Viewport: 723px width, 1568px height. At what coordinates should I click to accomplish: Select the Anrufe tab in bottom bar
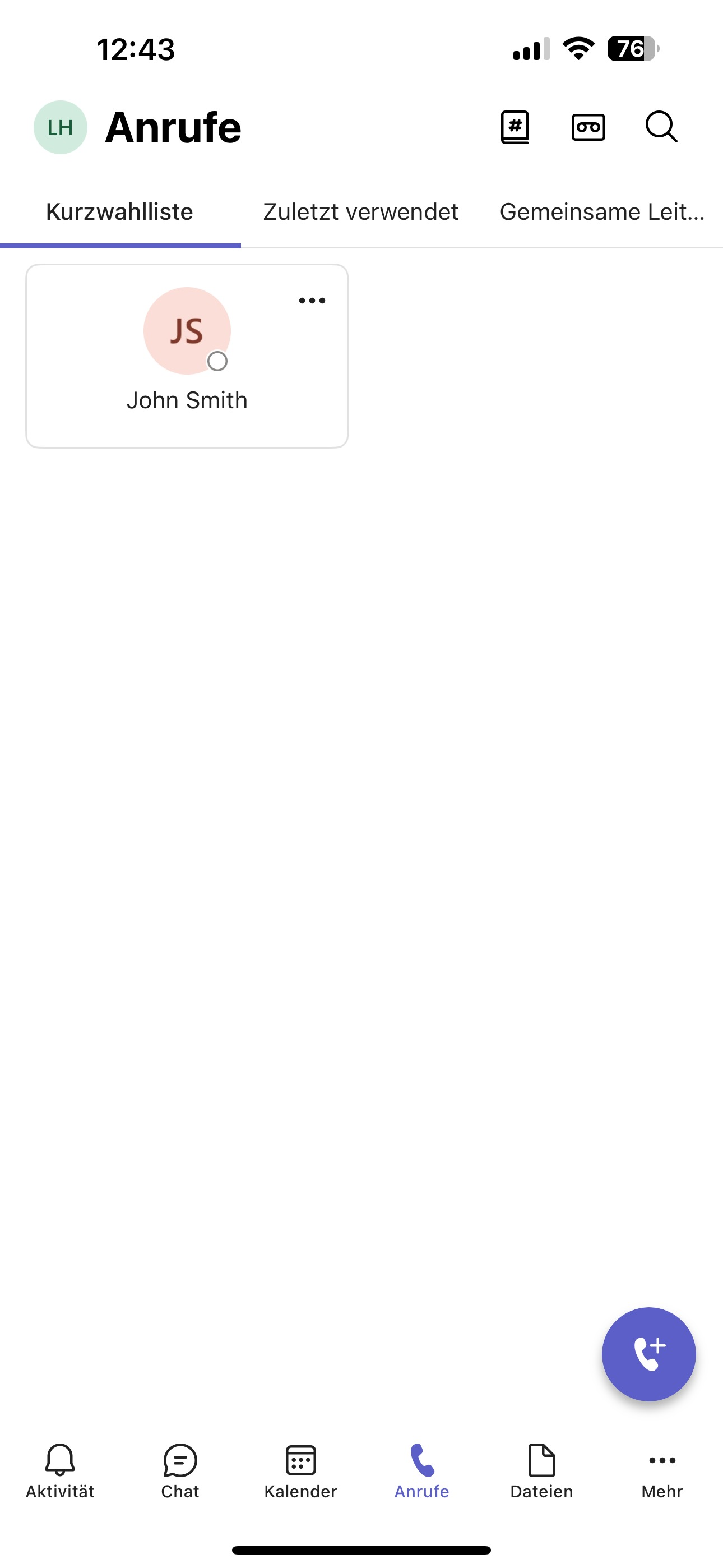pos(421,1470)
